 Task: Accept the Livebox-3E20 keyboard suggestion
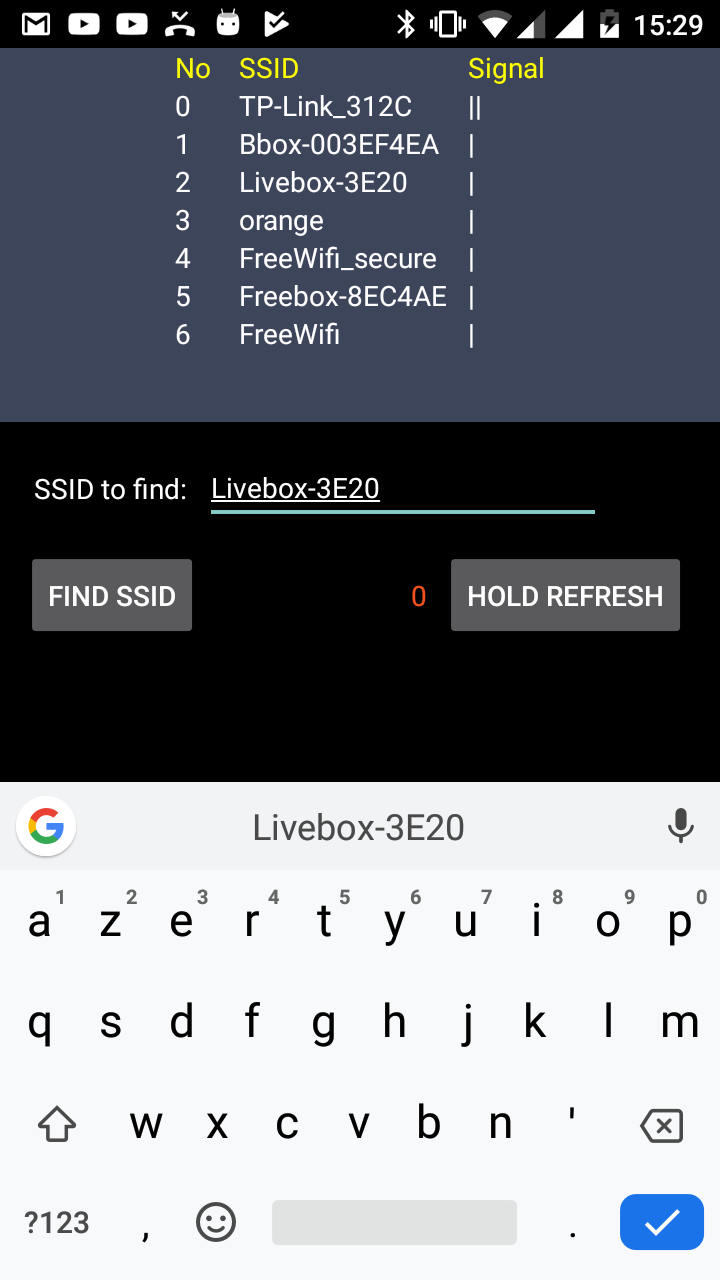tap(358, 827)
